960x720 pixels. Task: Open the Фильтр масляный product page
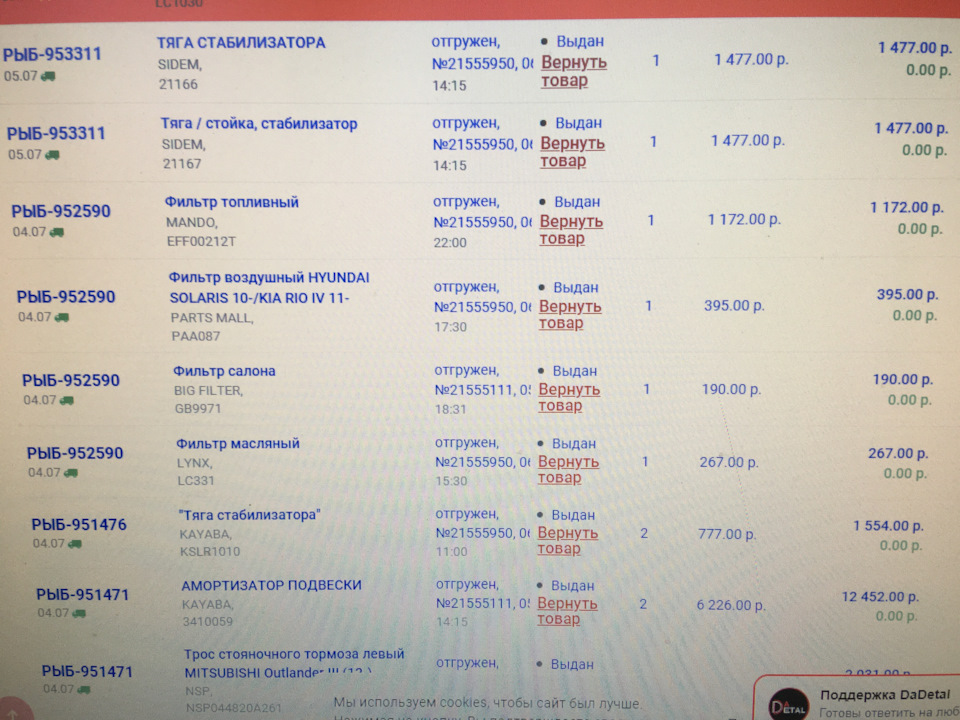[238, 443]
